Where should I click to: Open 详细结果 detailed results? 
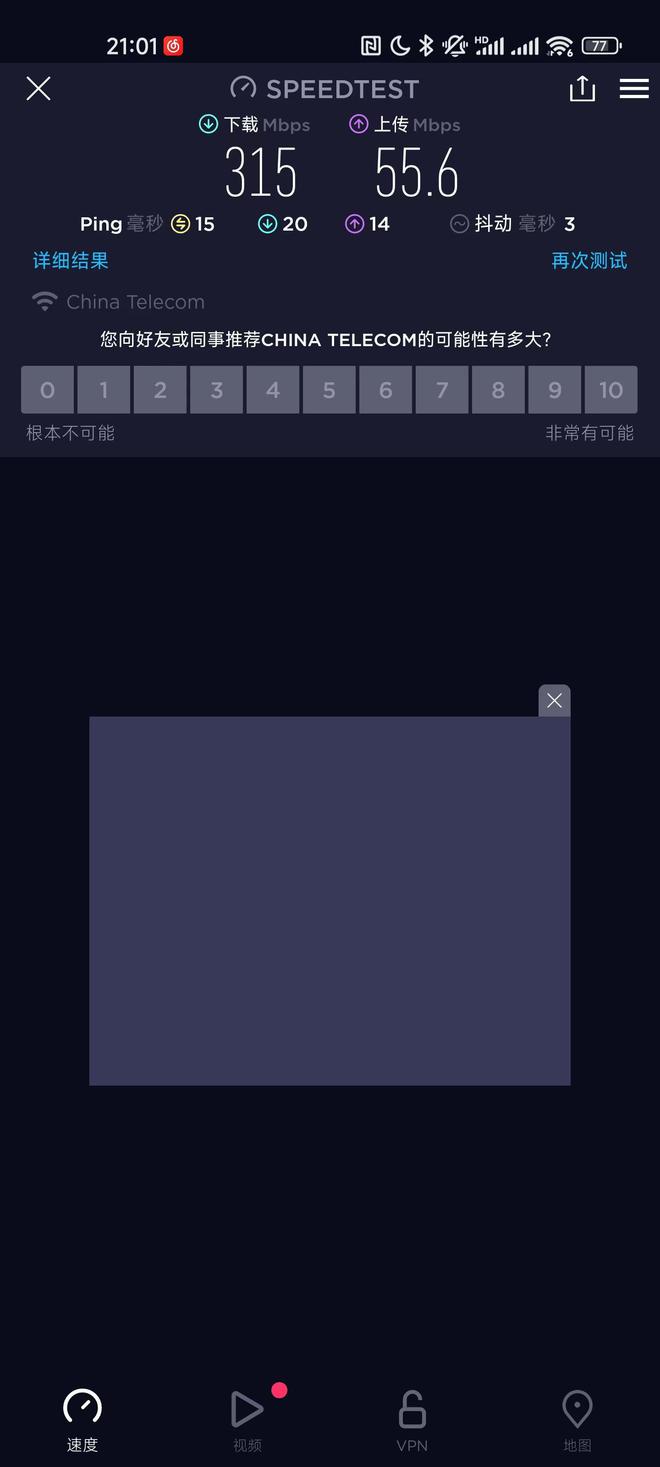pyautogui.click(x=70, y=261)
